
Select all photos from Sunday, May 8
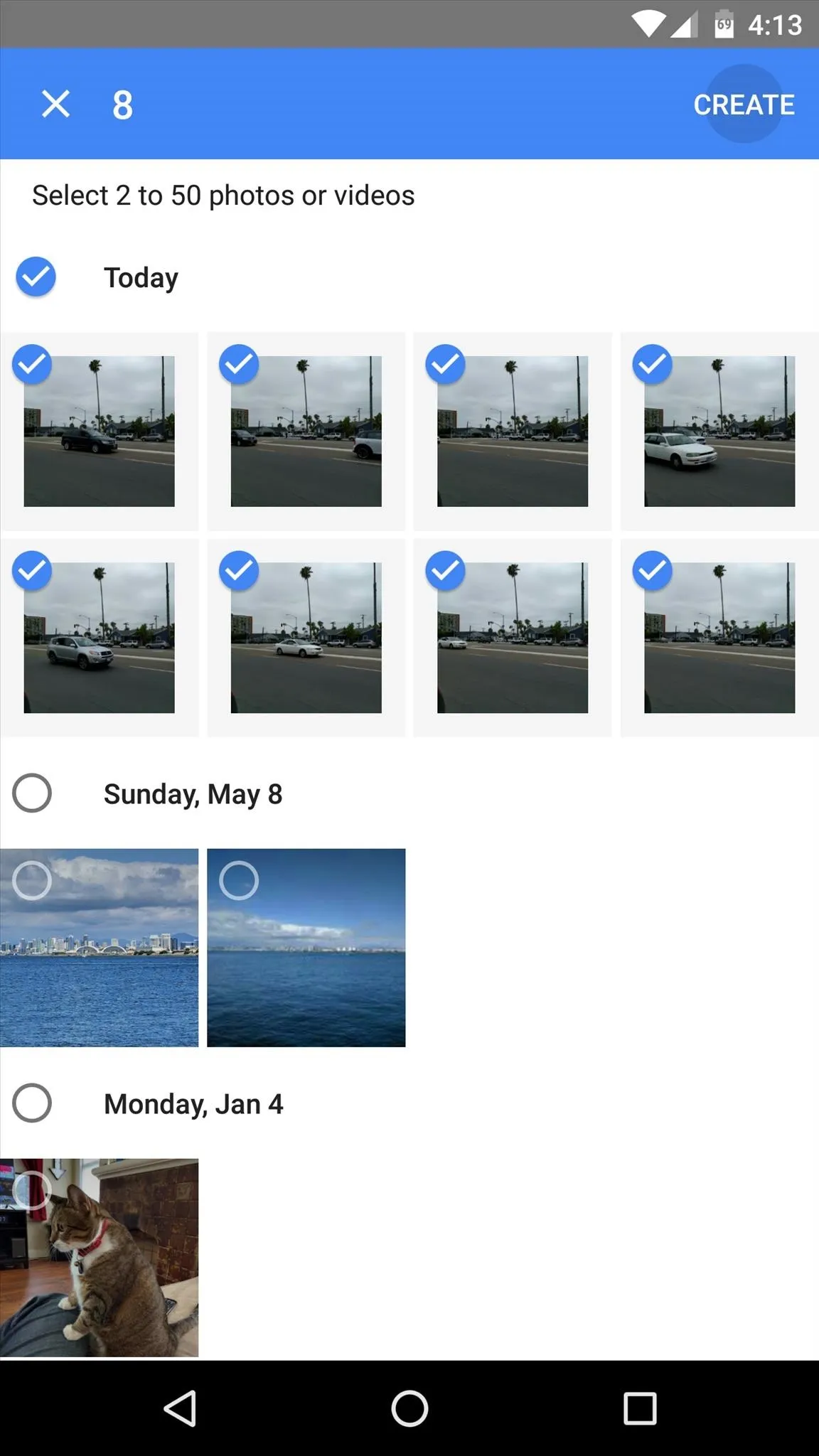(x=32, y=793)
